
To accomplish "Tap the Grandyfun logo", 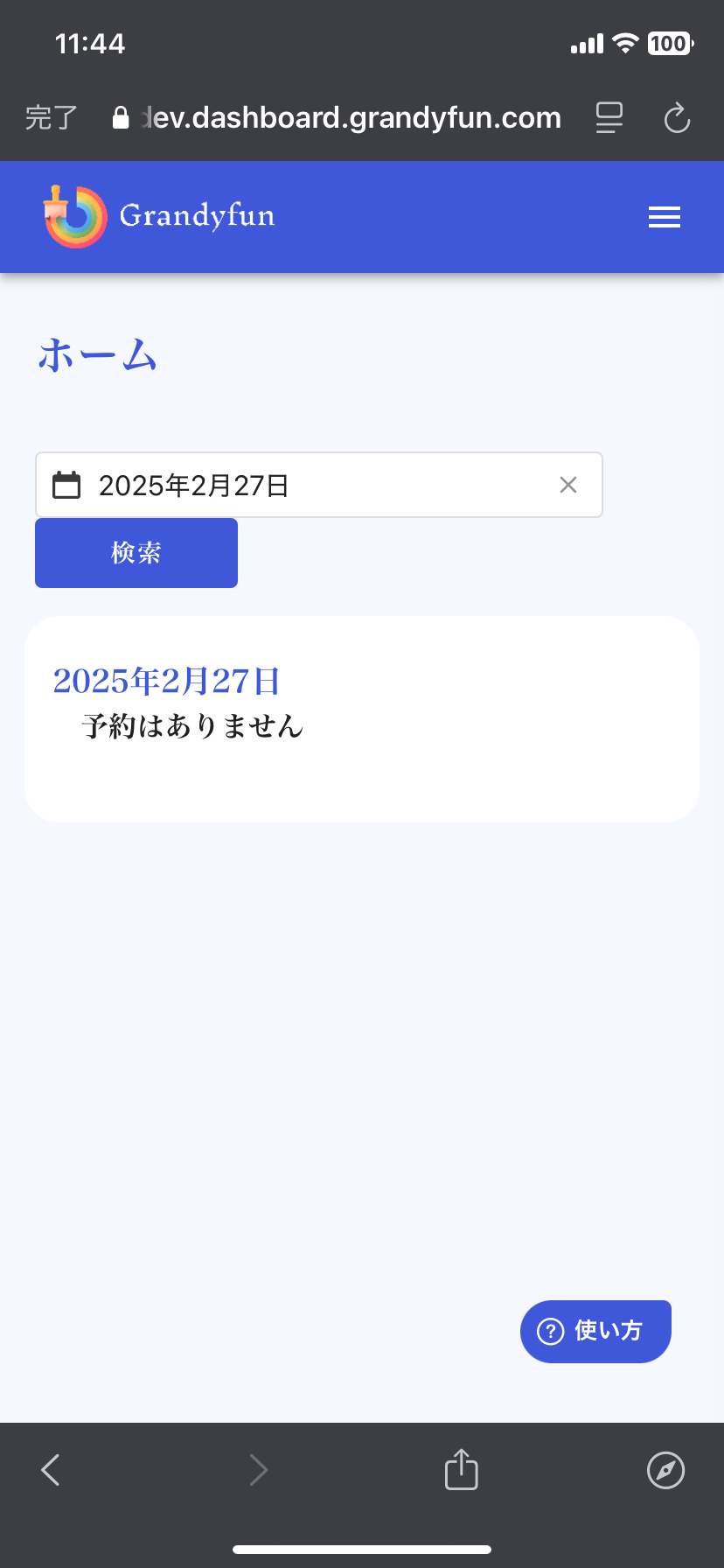I will (159, 216).
